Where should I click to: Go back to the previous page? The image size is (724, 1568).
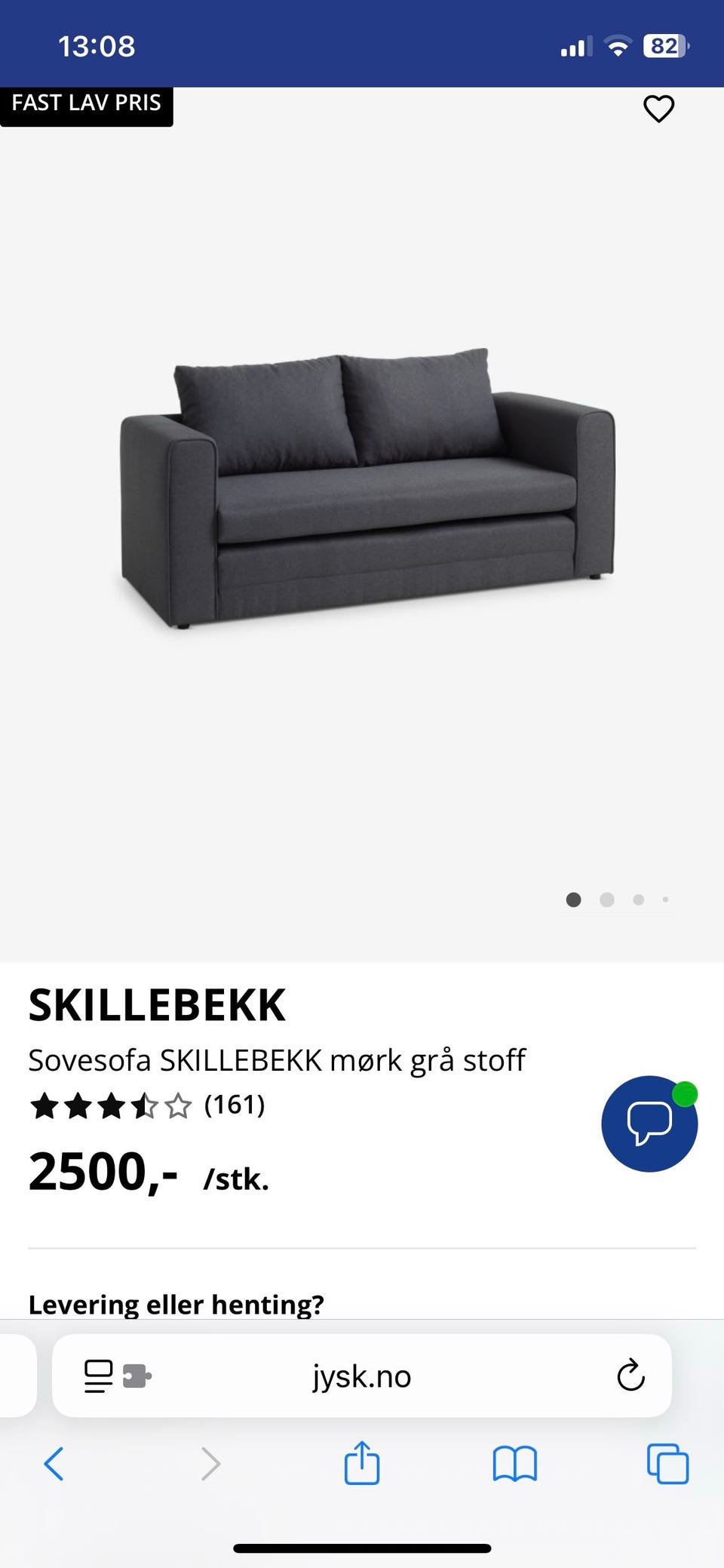coord(54,1464)
